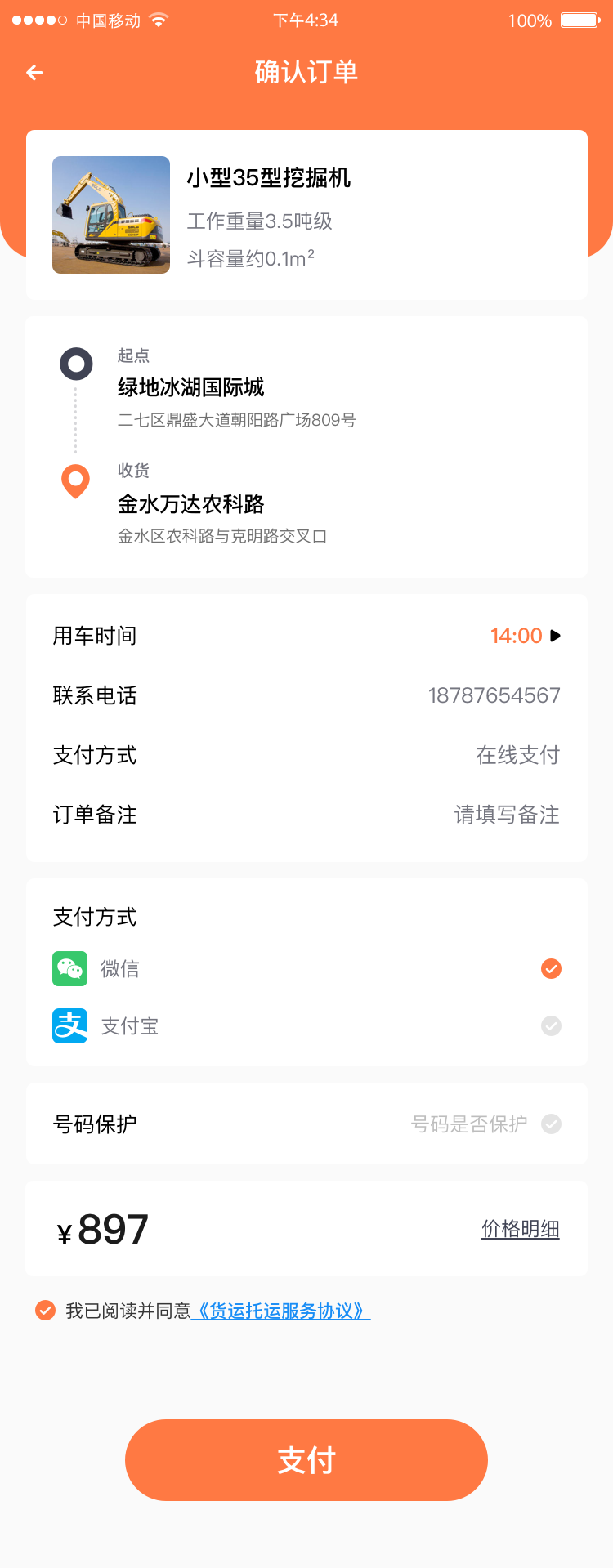
Task: Pick a different 用车时间
Action: [x=525, y=636]
